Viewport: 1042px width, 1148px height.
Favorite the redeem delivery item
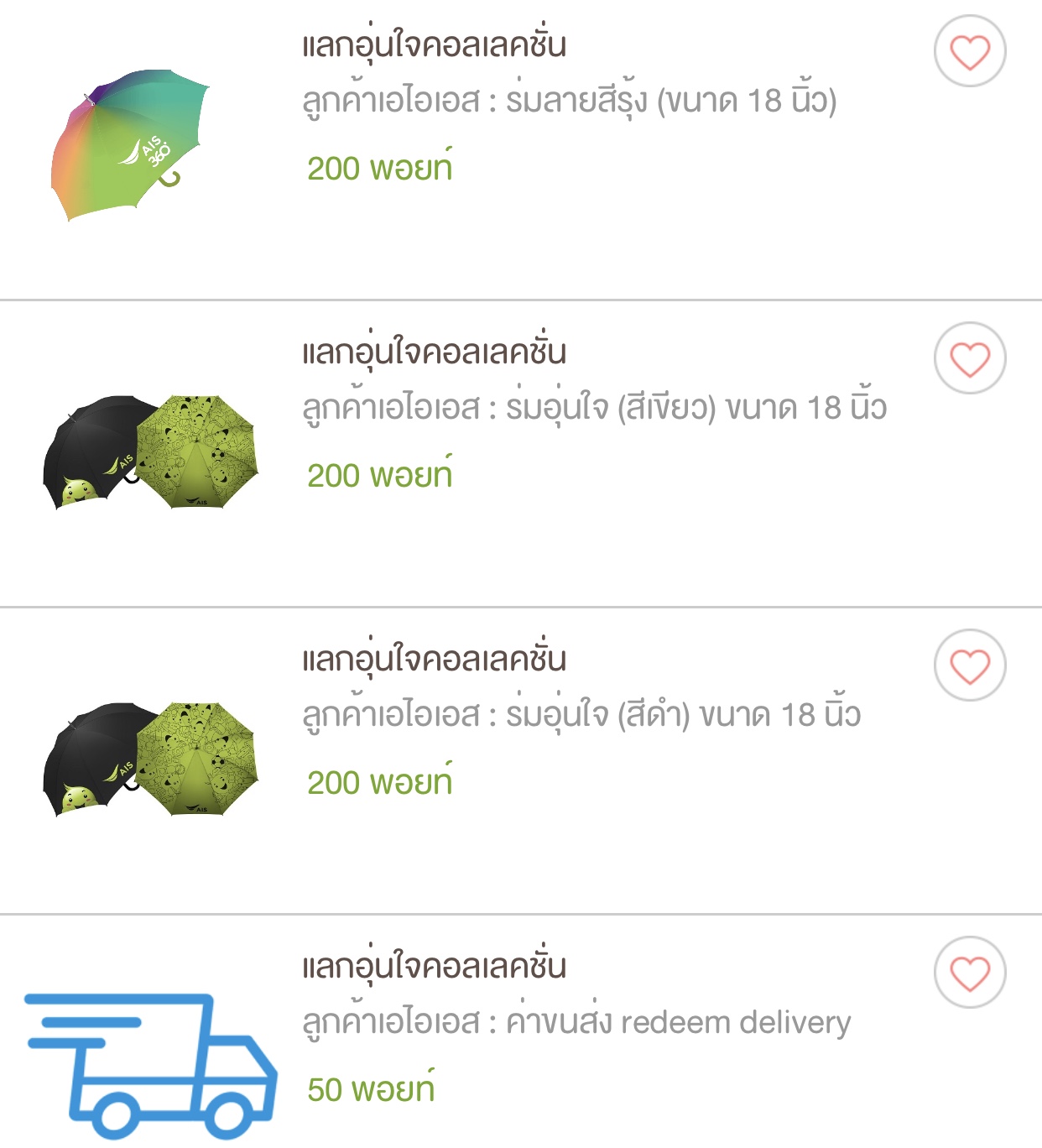click(970, 973)
